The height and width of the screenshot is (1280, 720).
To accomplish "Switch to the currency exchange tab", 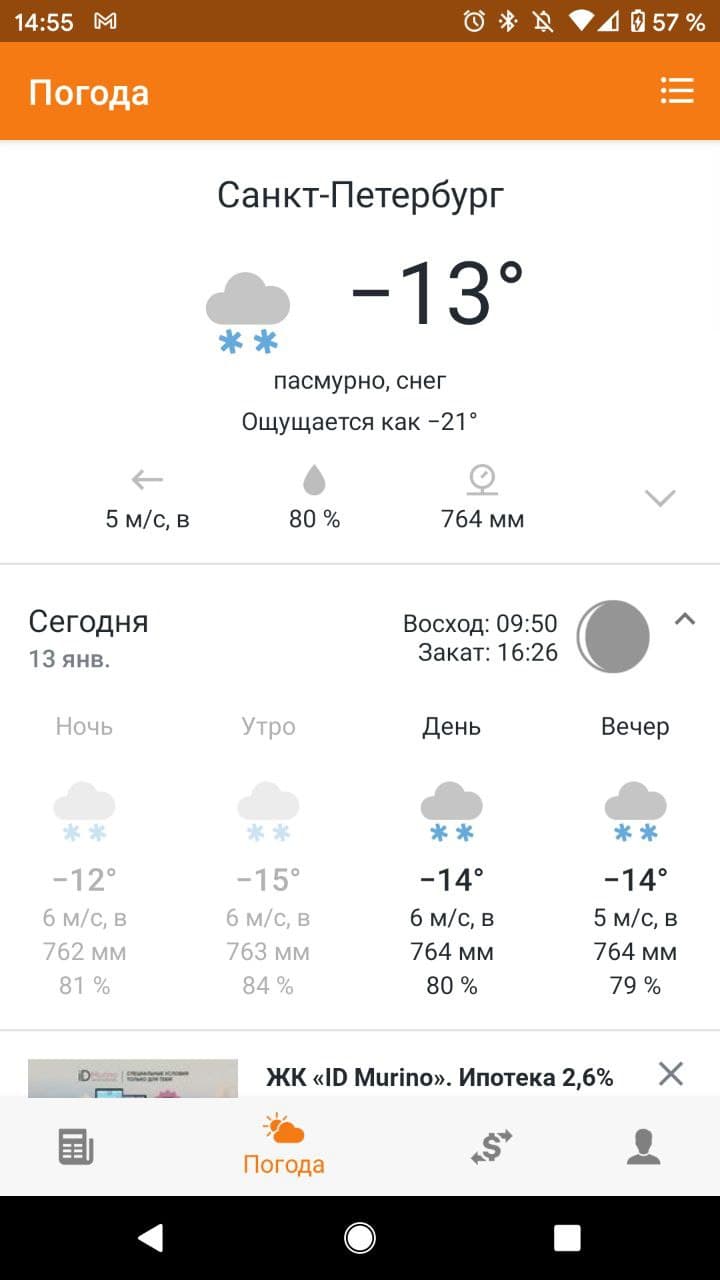I will coord(491,1146).
